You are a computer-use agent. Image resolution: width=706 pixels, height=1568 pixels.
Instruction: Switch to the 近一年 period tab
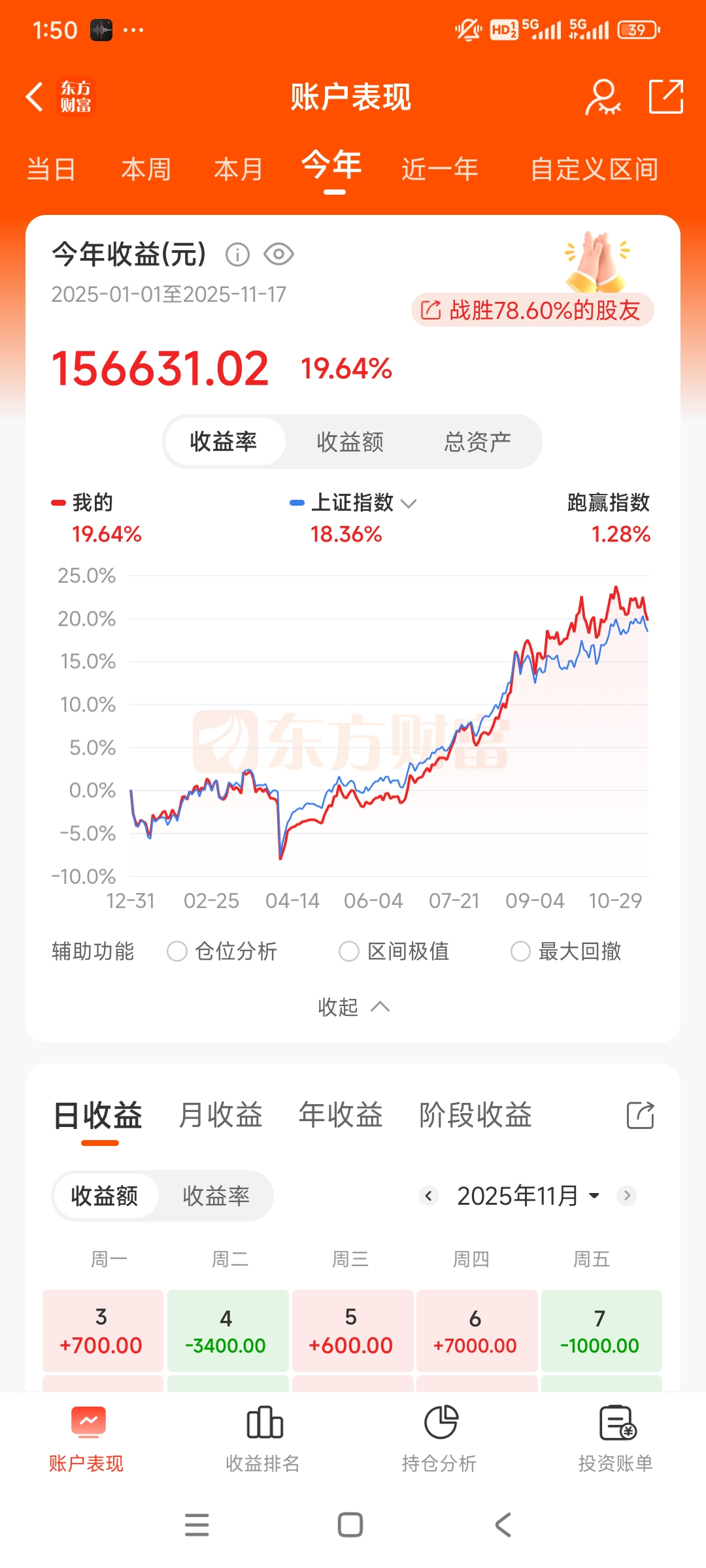coord(439,169)
